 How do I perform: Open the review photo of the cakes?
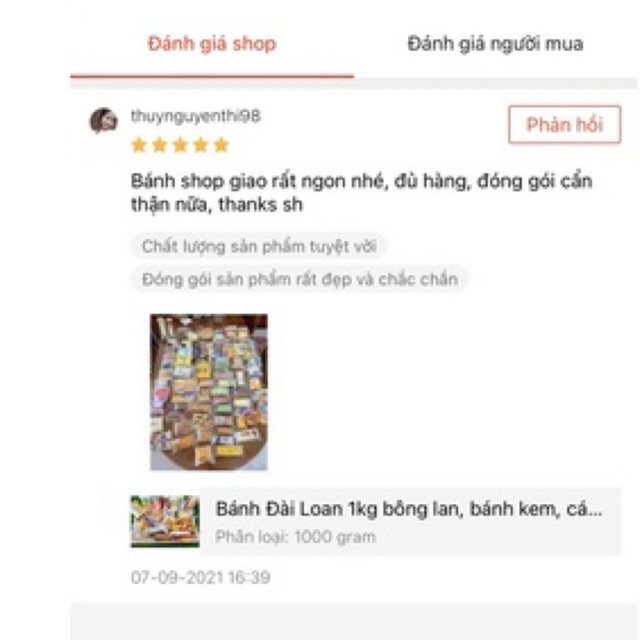tap(209, 392)
